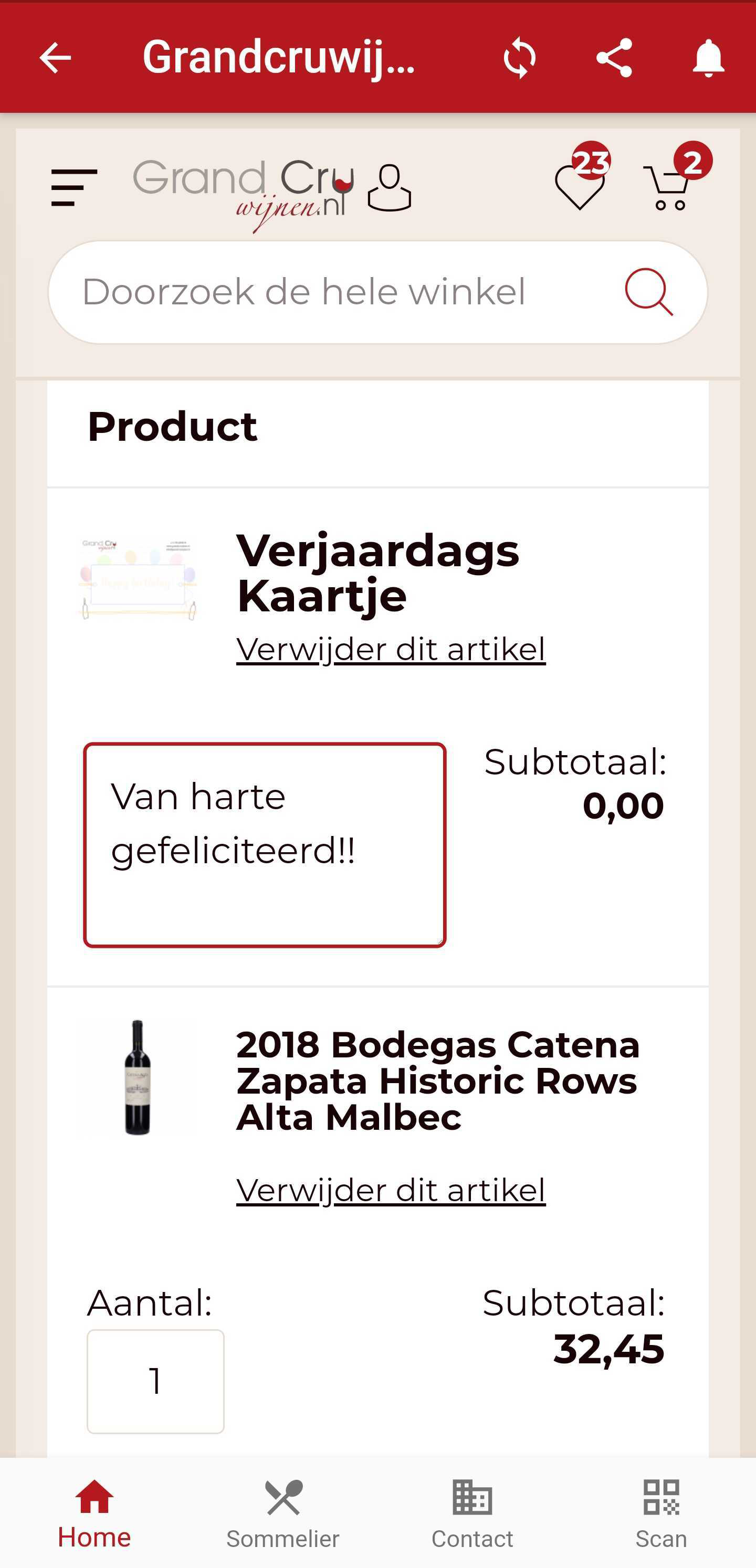The height and width of the screenshot is (1568, 756).
Task: Edit the Aantal quantity field
Action: pos(155,1381)
